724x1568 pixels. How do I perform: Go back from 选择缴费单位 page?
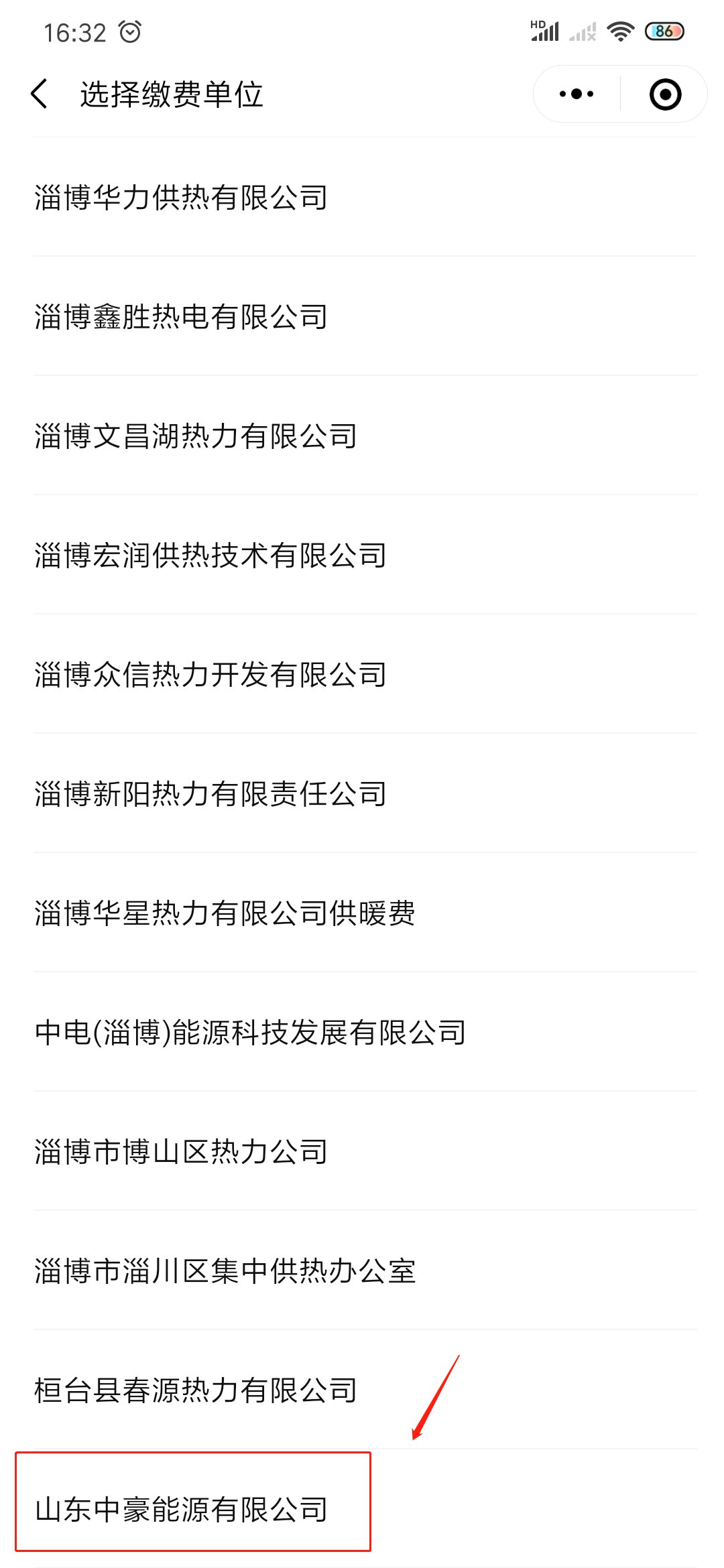(40, 94)
